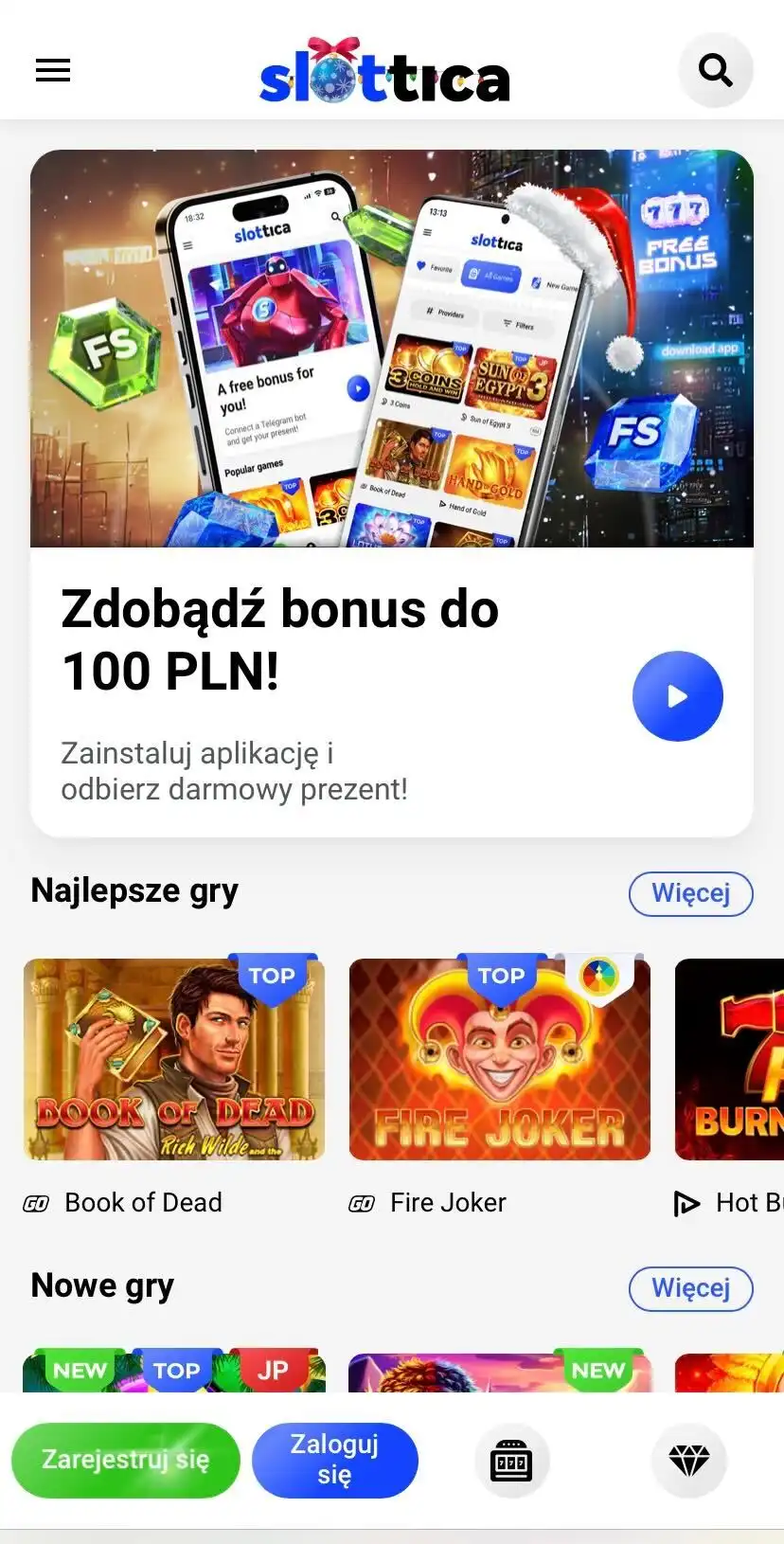Show more Nowe gry
The height and width of the screenshot is (1544, 784).
coord(690,1288)
